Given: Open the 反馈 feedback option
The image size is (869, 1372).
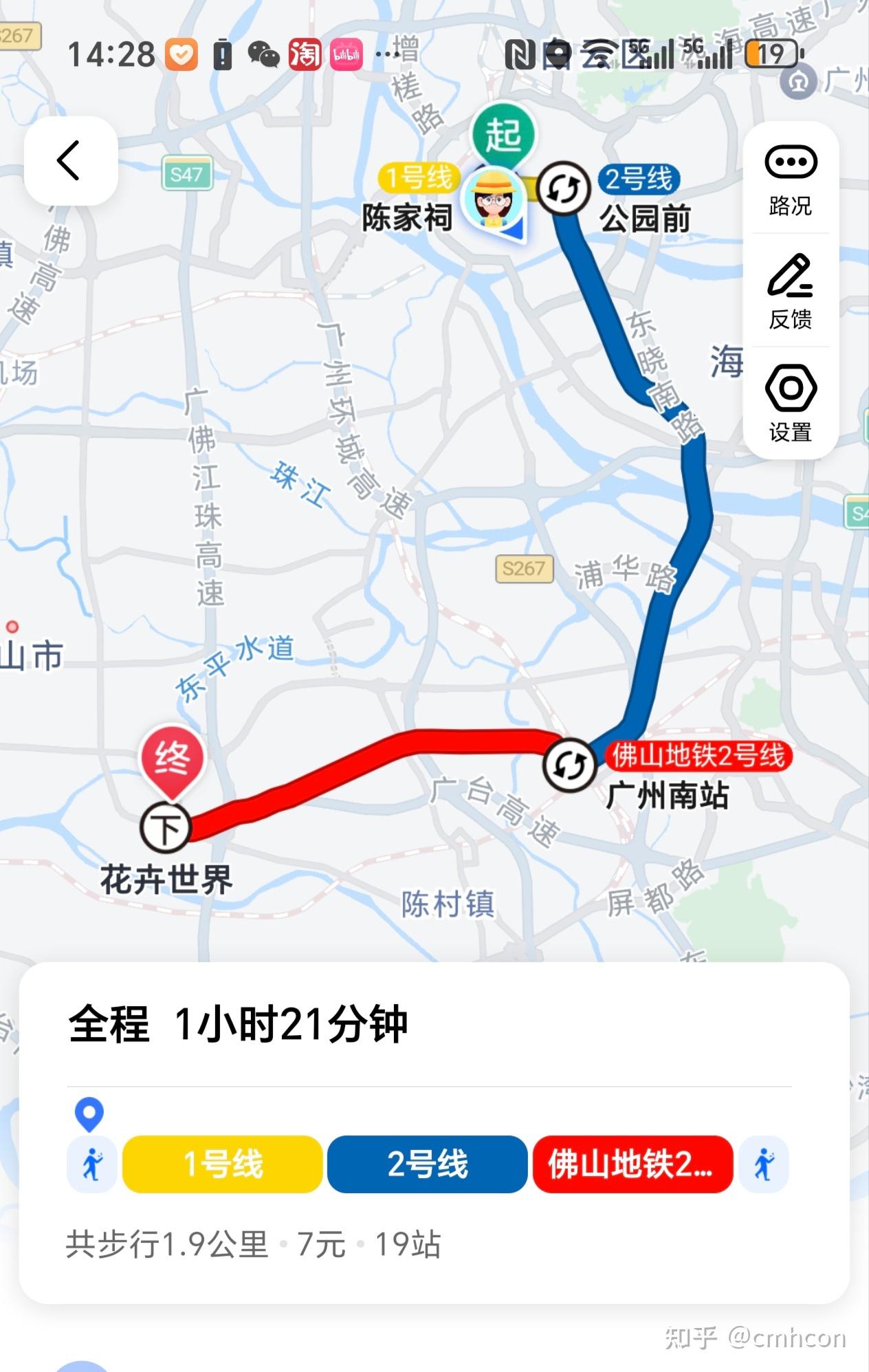Looking at the screenshot, I should (790, 292).
